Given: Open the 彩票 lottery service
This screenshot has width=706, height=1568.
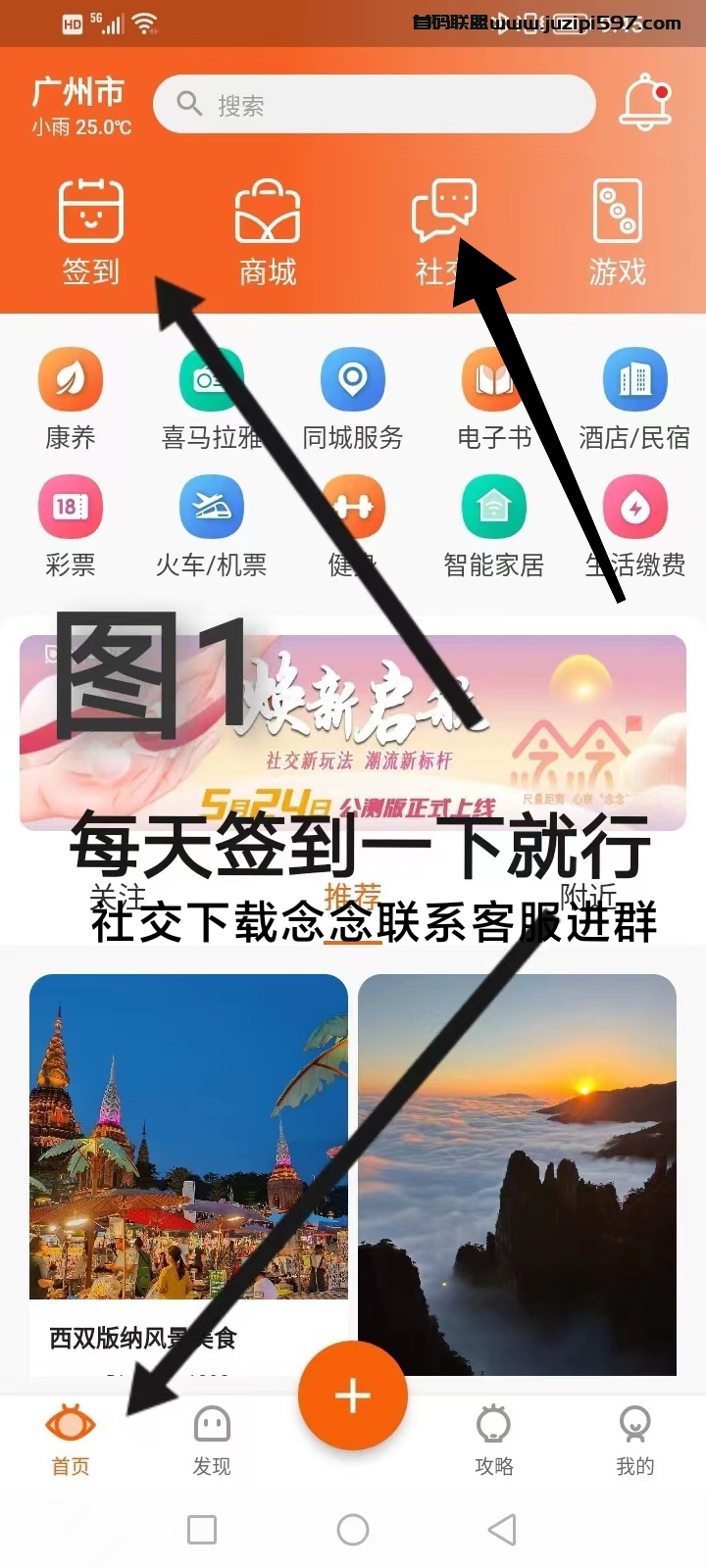Looking at the screenshot, I should pos(71,526).
